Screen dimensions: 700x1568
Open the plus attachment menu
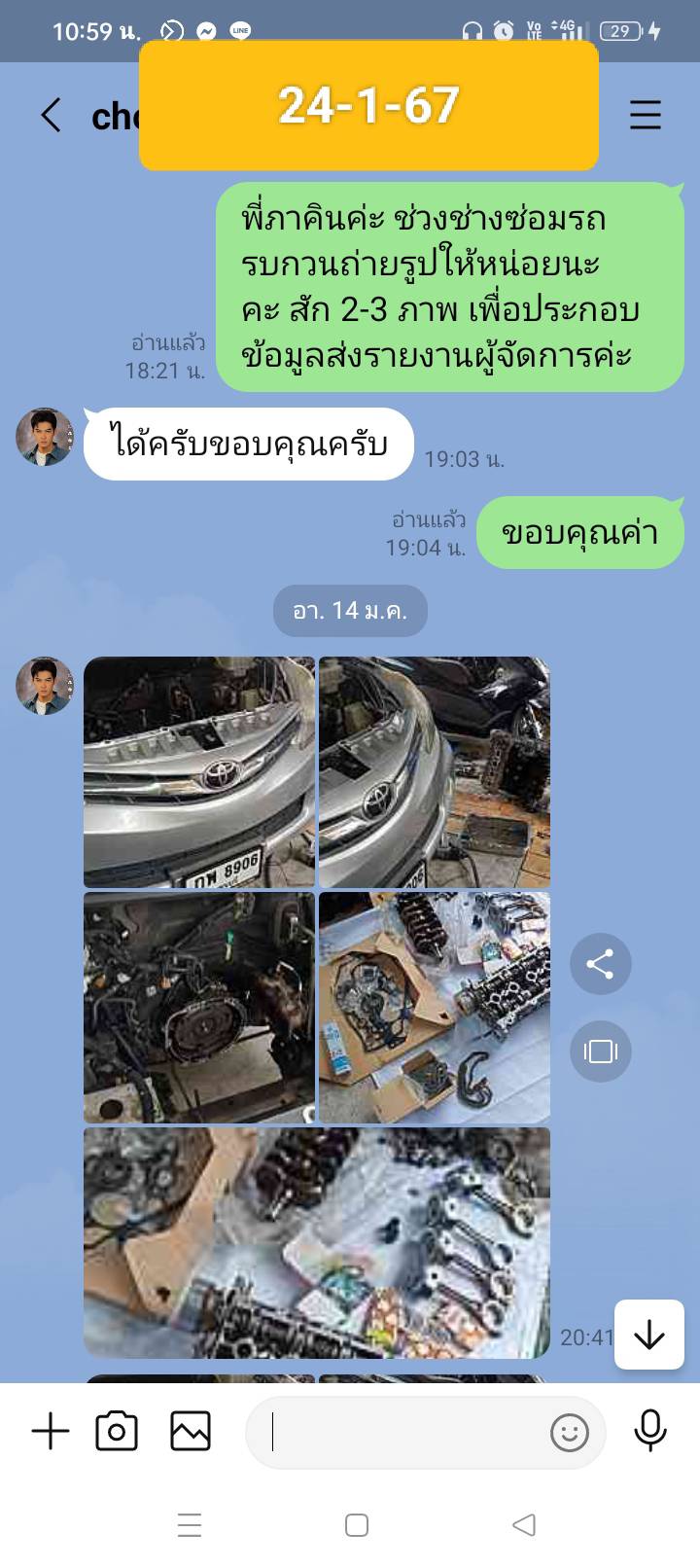(x=51, y=1432)
